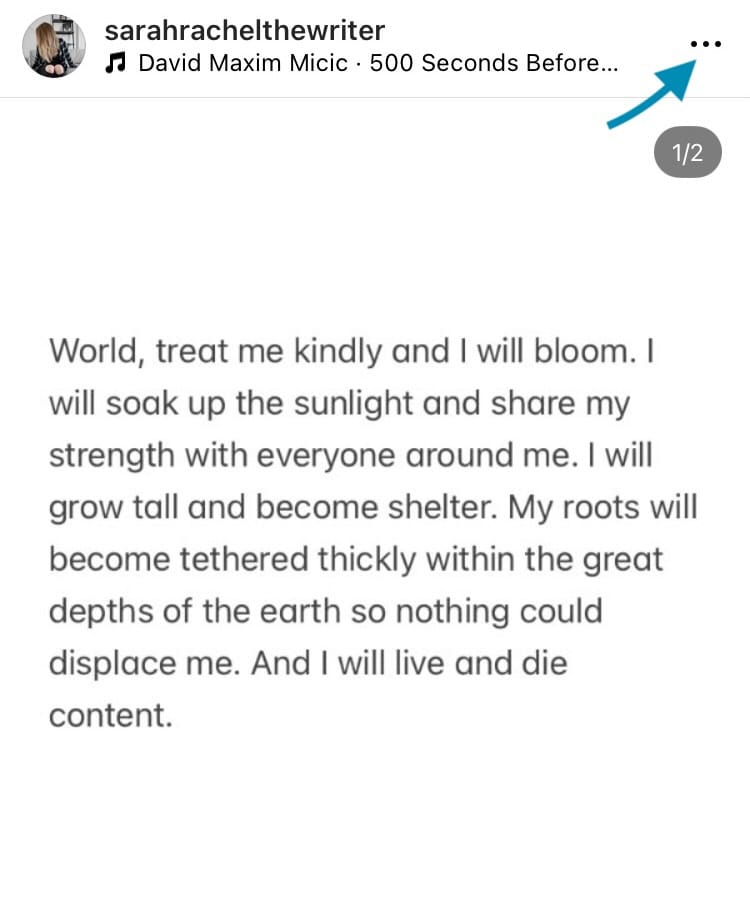The image size is (750, 902).
Task: Open the David Maxim Micic audio track
Action: [x=362, y=64]
